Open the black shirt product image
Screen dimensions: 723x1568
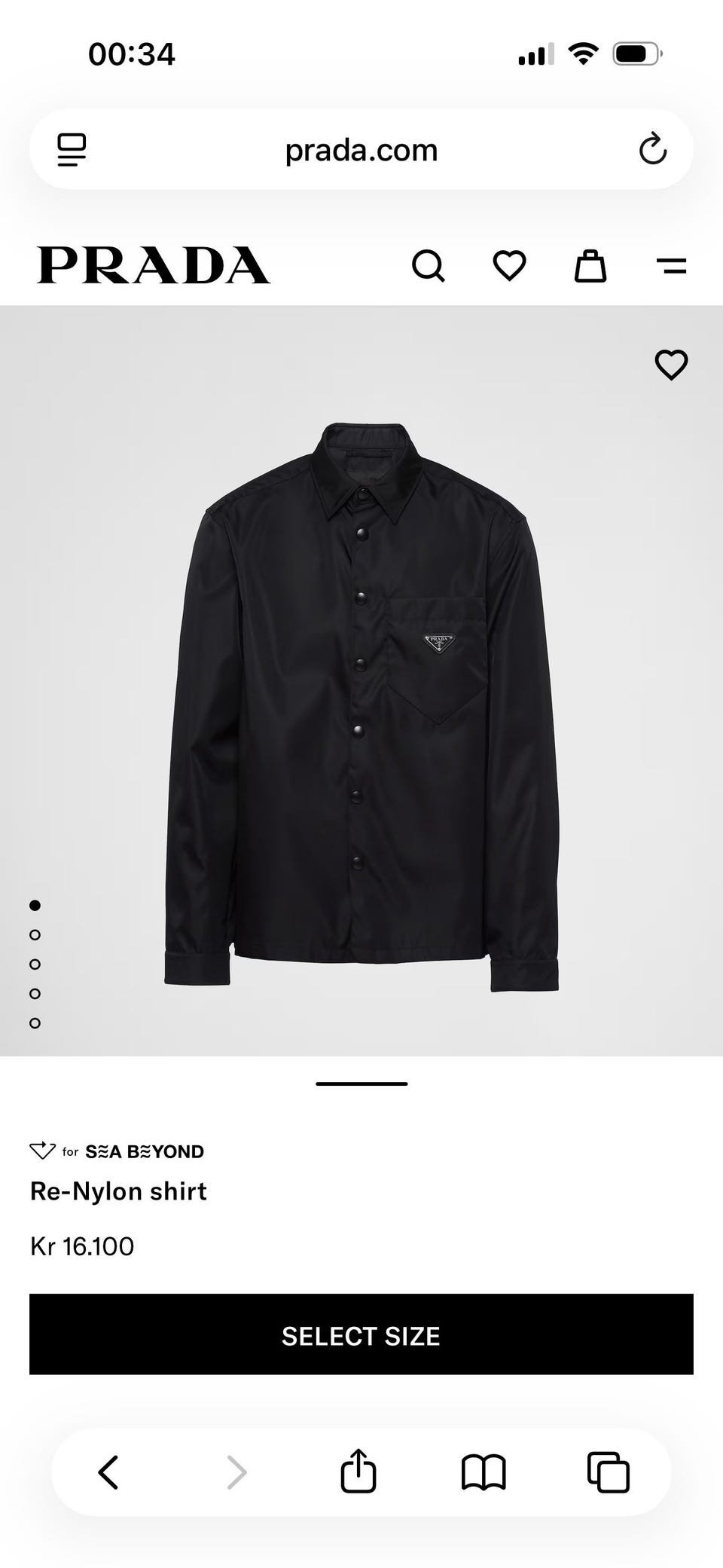point(361,708)
